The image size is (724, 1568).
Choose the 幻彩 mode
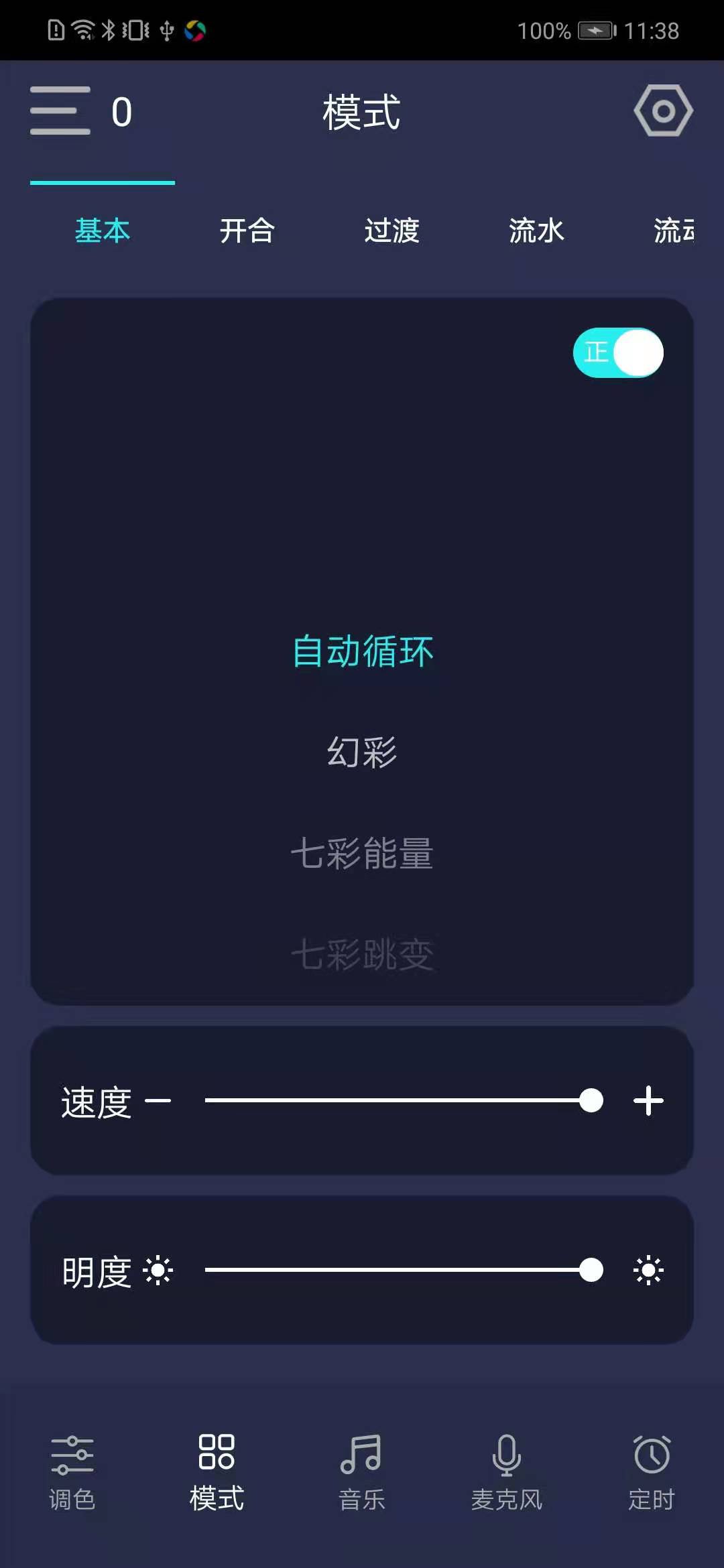362,752
